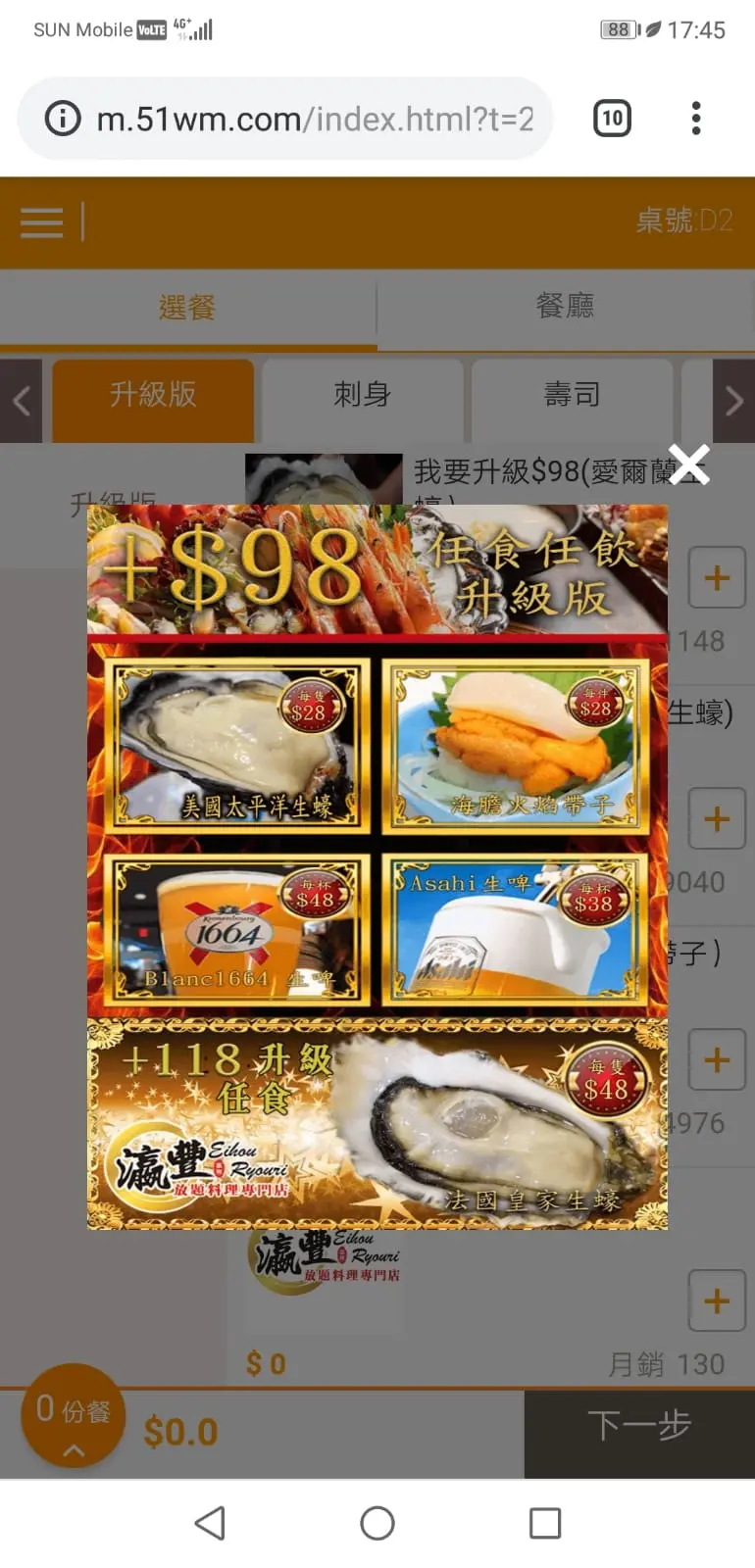
Task: View site info icon in address bar
Action: pyautogui.click(x=63, y=120)
